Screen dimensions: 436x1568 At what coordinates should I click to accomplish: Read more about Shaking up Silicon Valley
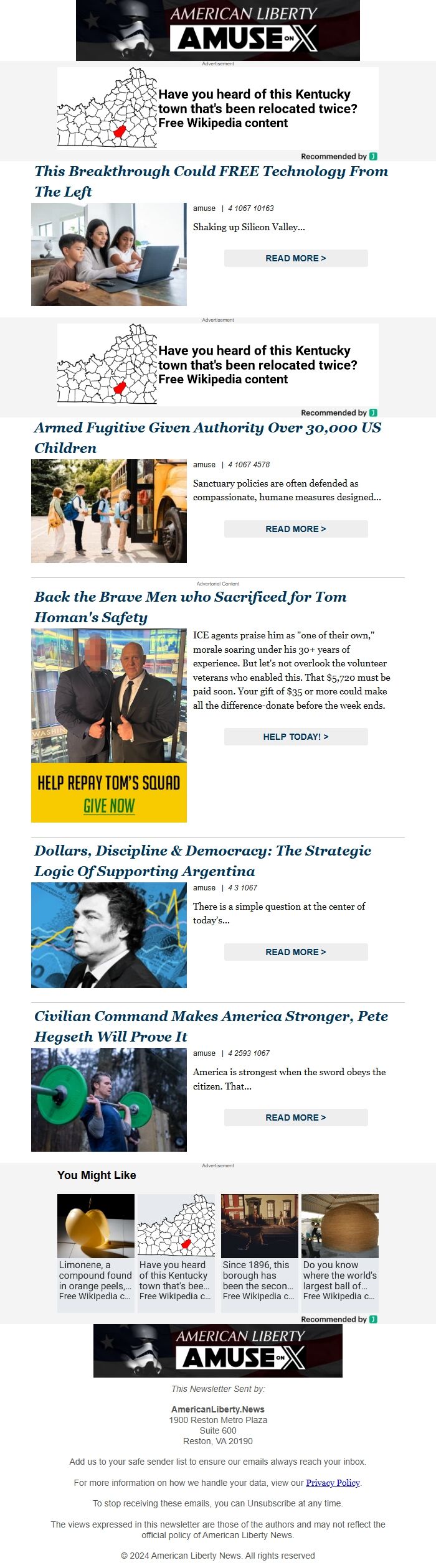(x=295, y=258)
